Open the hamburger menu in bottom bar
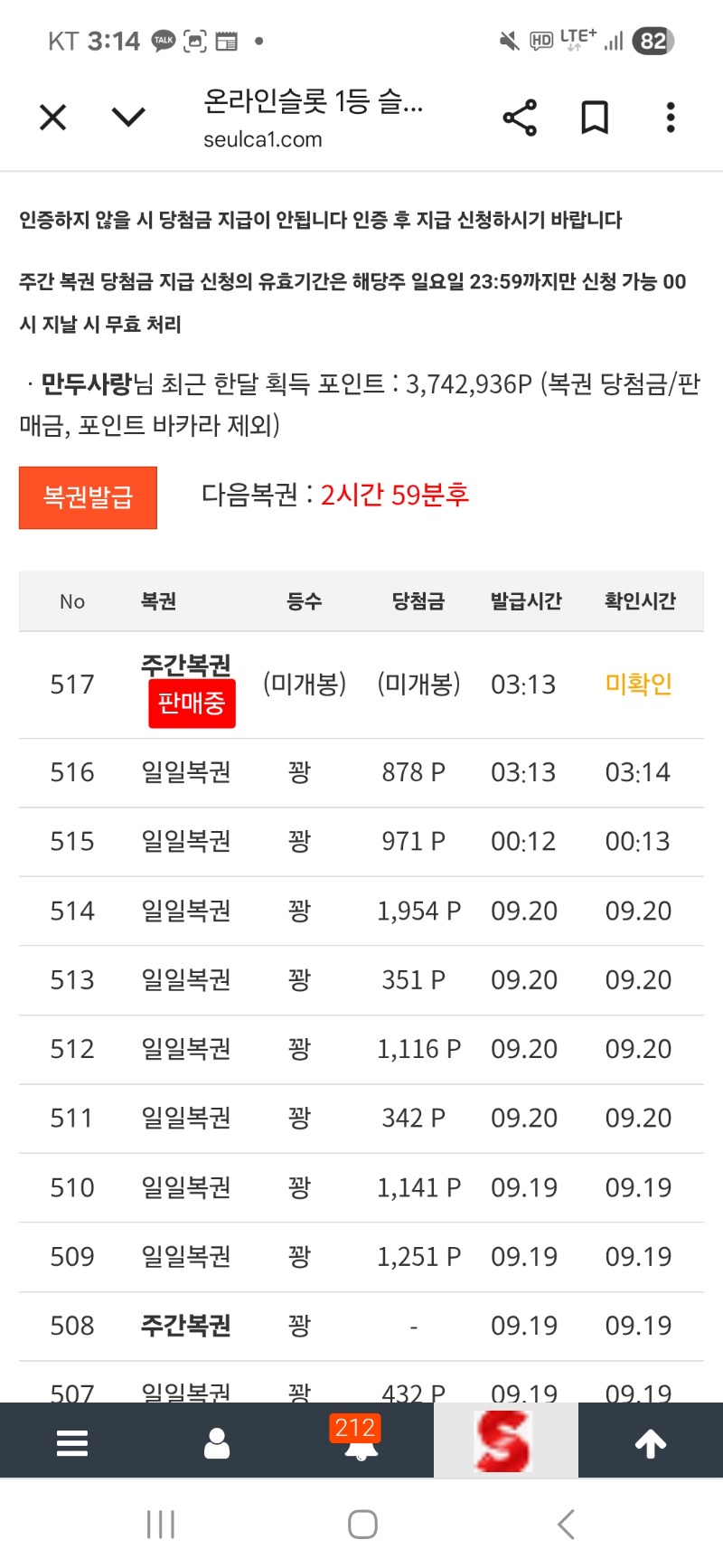Viewport: 723px width, 1568px height. click(x=72, y=1442)
